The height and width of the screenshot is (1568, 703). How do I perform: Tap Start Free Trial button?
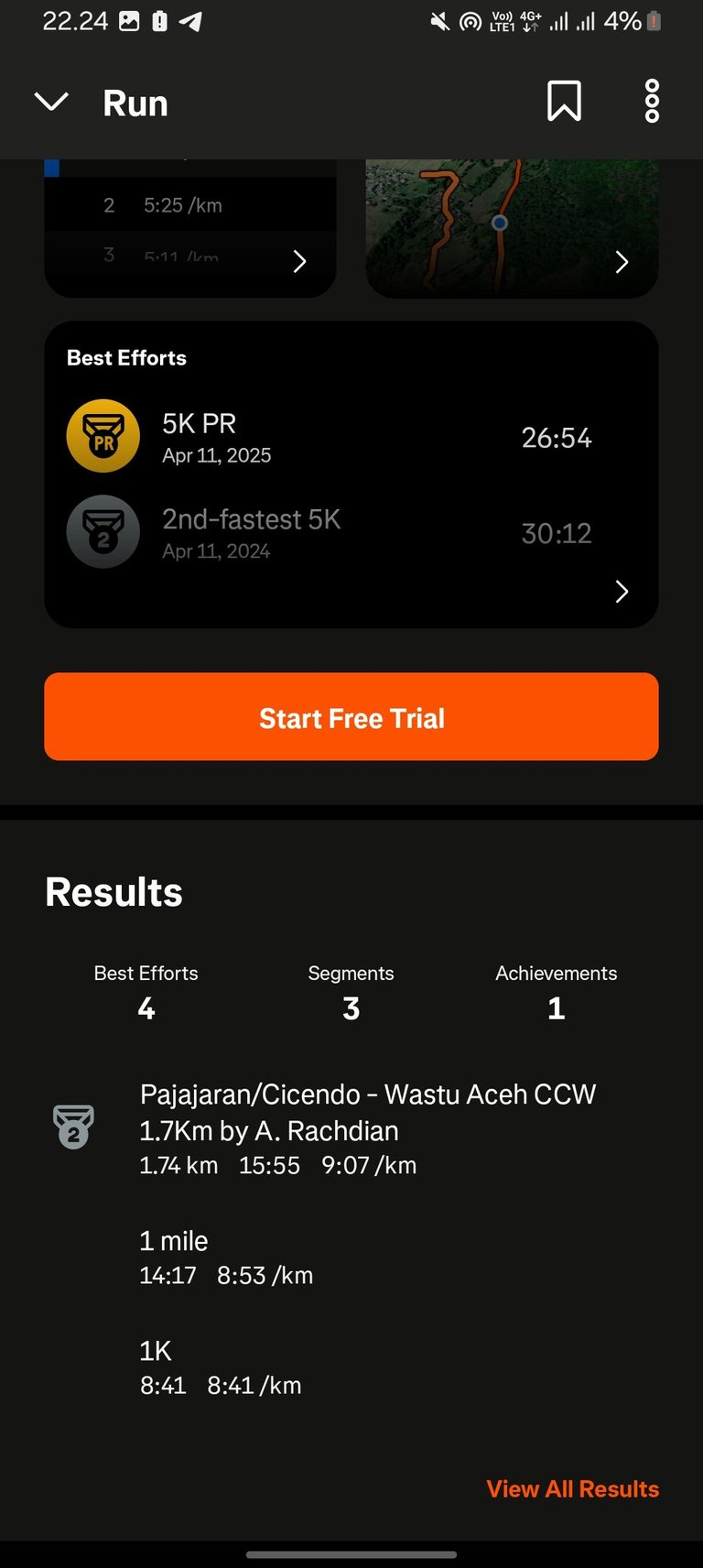[x=351, y=716]
